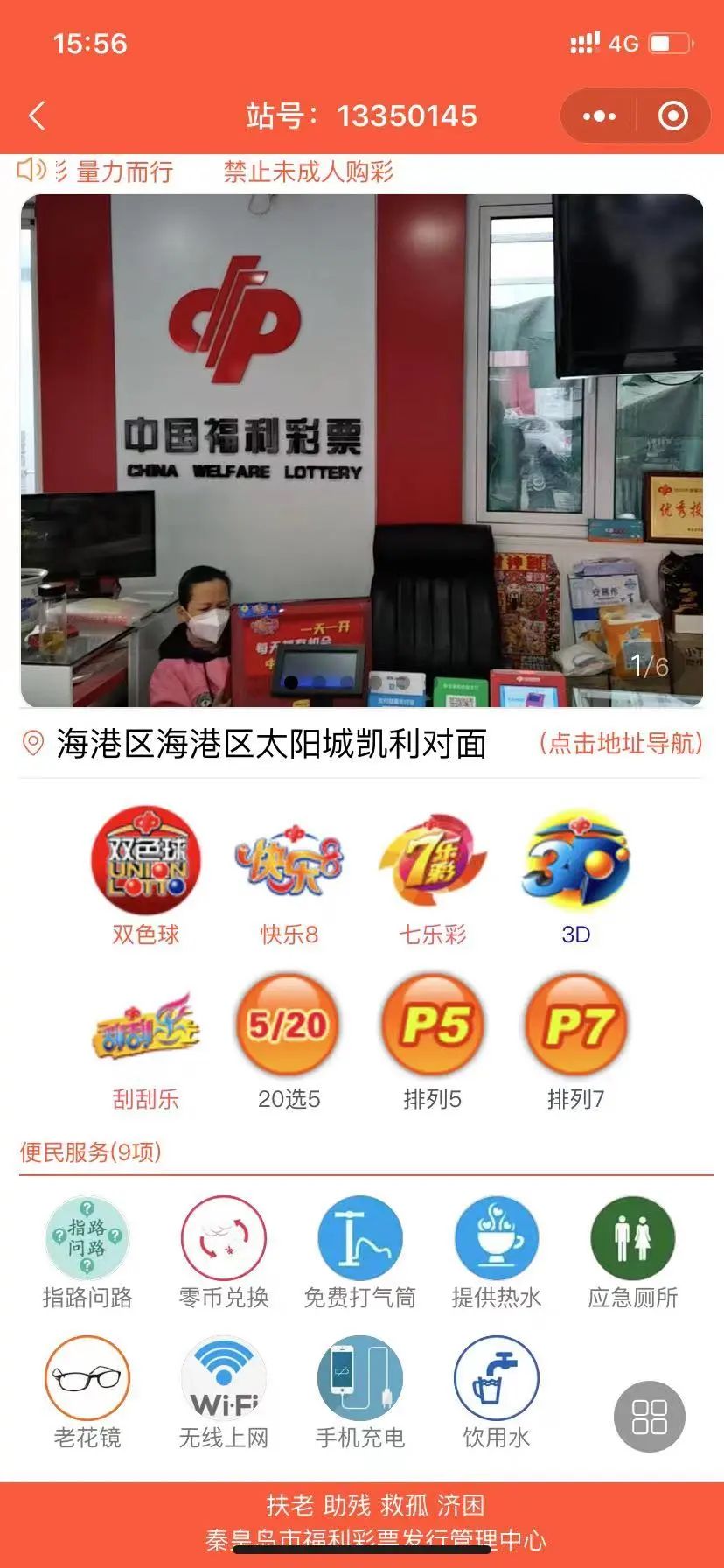
Task: Select the 快乐8 lottery game
Action: click(x=289, y=861)
